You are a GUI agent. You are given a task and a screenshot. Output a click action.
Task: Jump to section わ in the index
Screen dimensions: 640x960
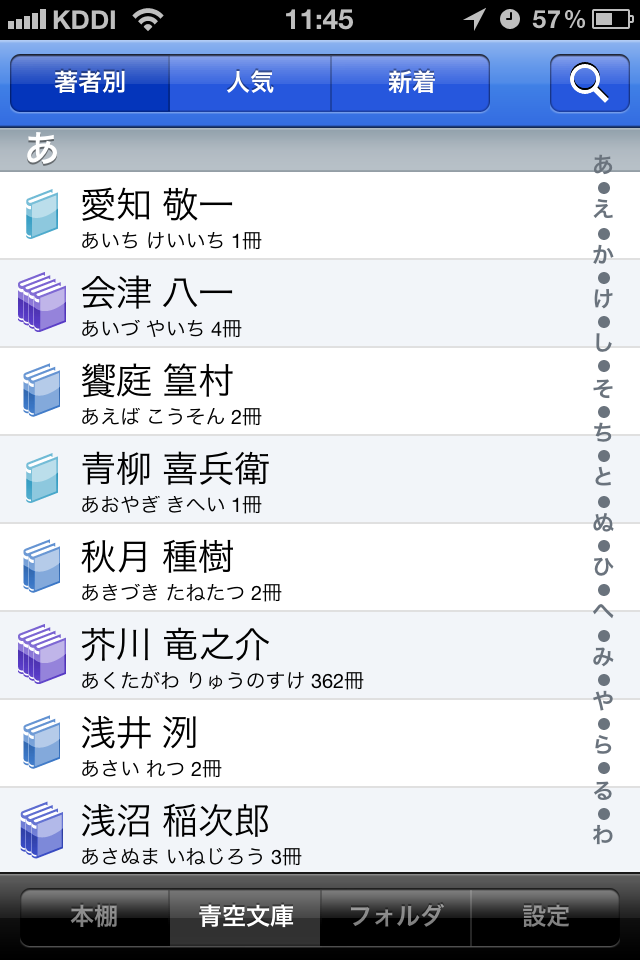[x=603, y=835]
